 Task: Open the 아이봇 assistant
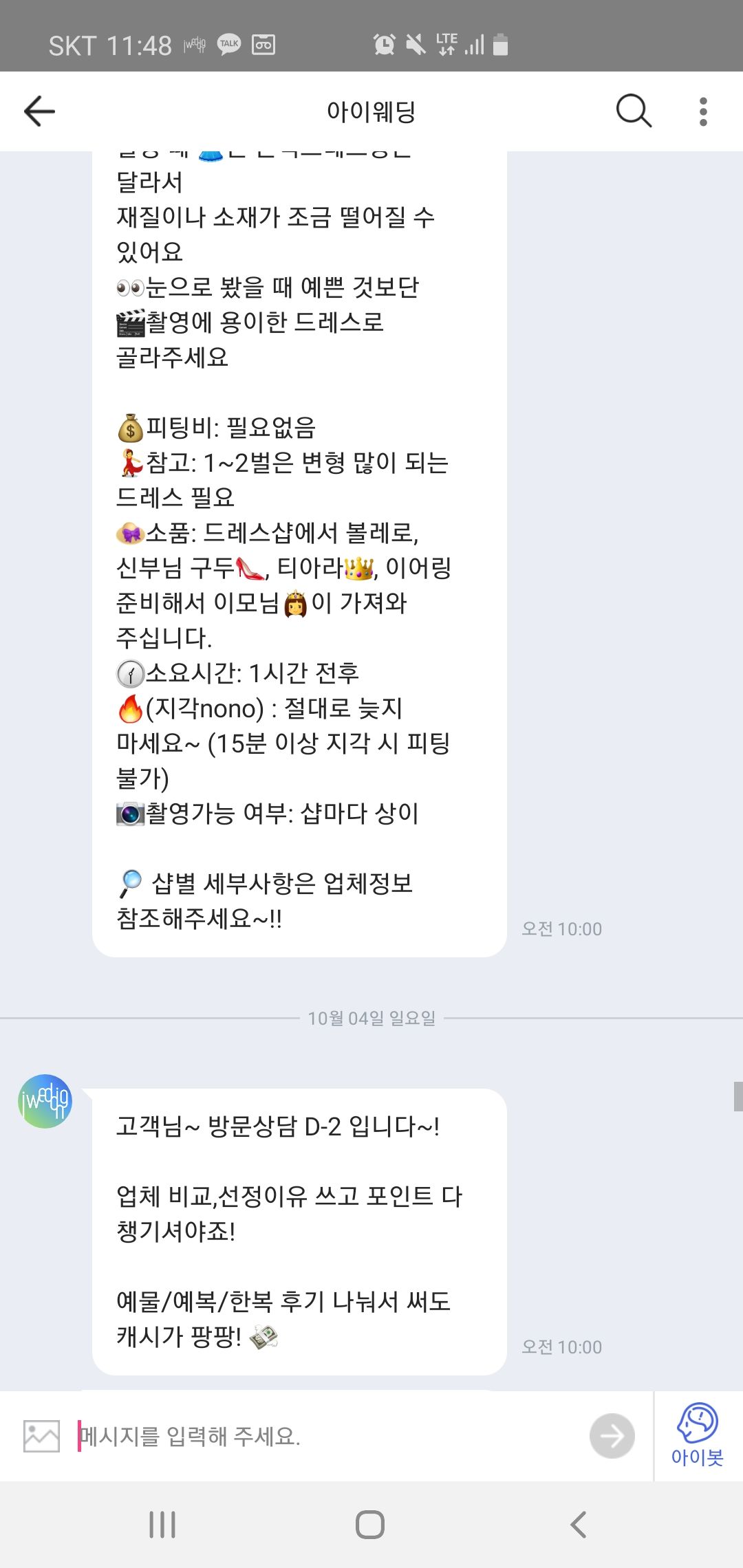click(698, 1435)
